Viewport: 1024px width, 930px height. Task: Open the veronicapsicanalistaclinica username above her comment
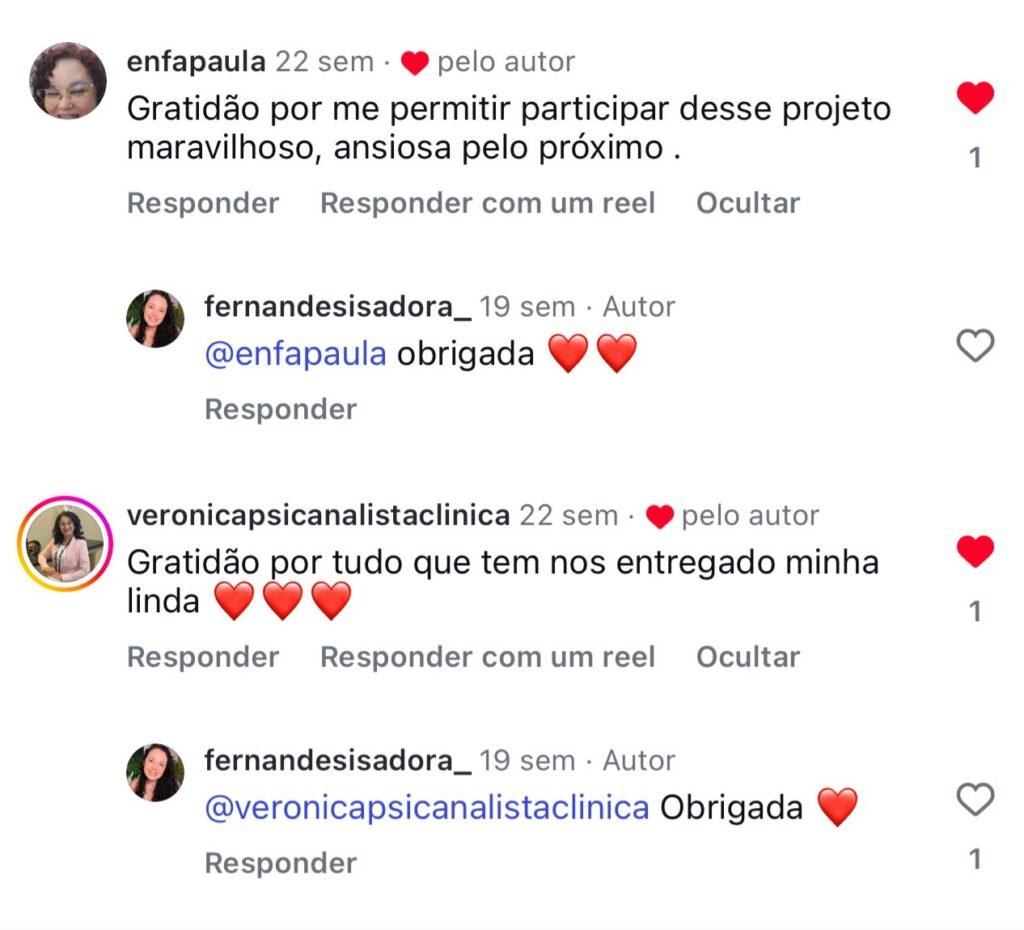(318, 516)
